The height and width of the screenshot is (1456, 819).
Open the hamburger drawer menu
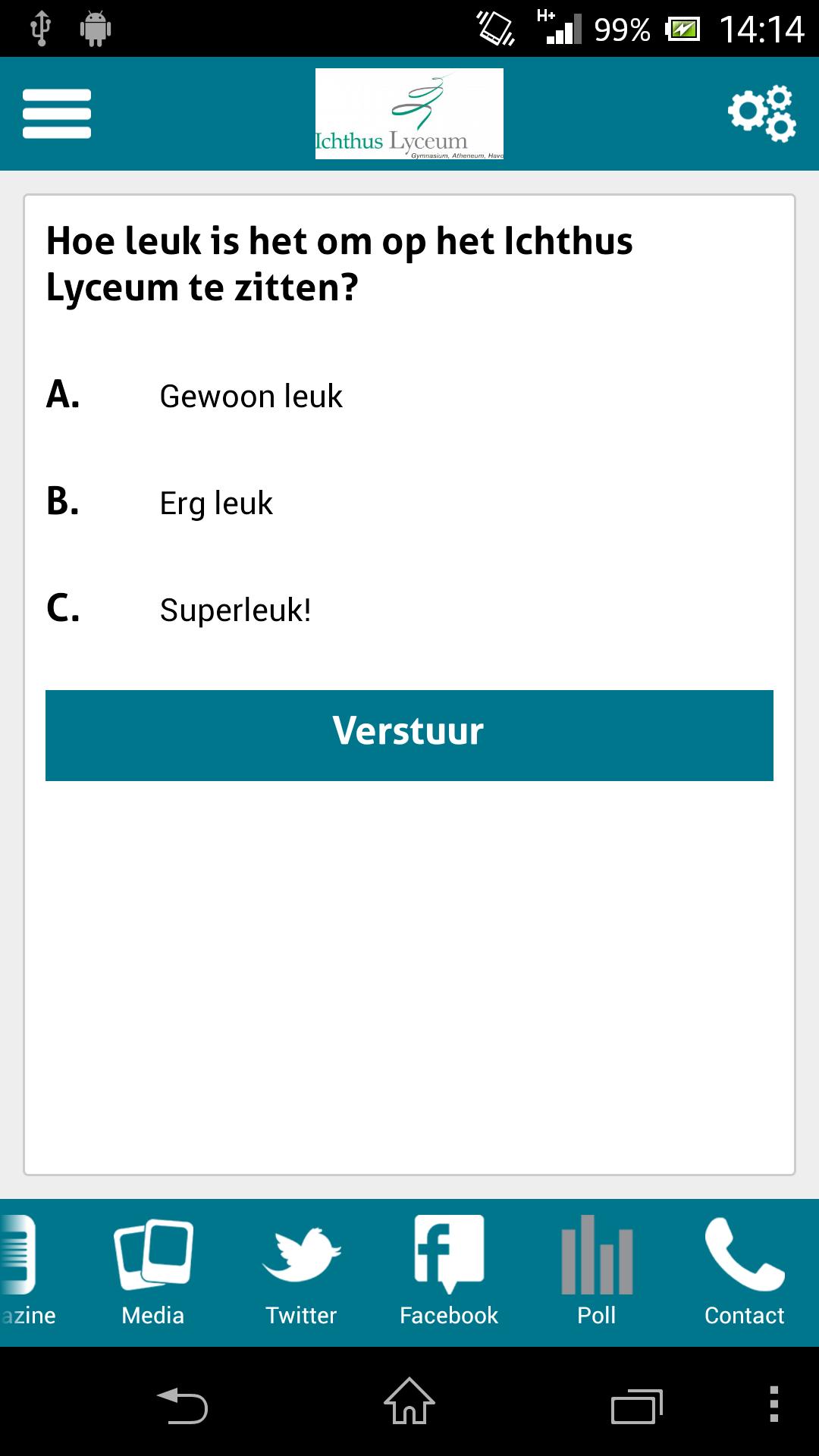click(x=57, y=114)
